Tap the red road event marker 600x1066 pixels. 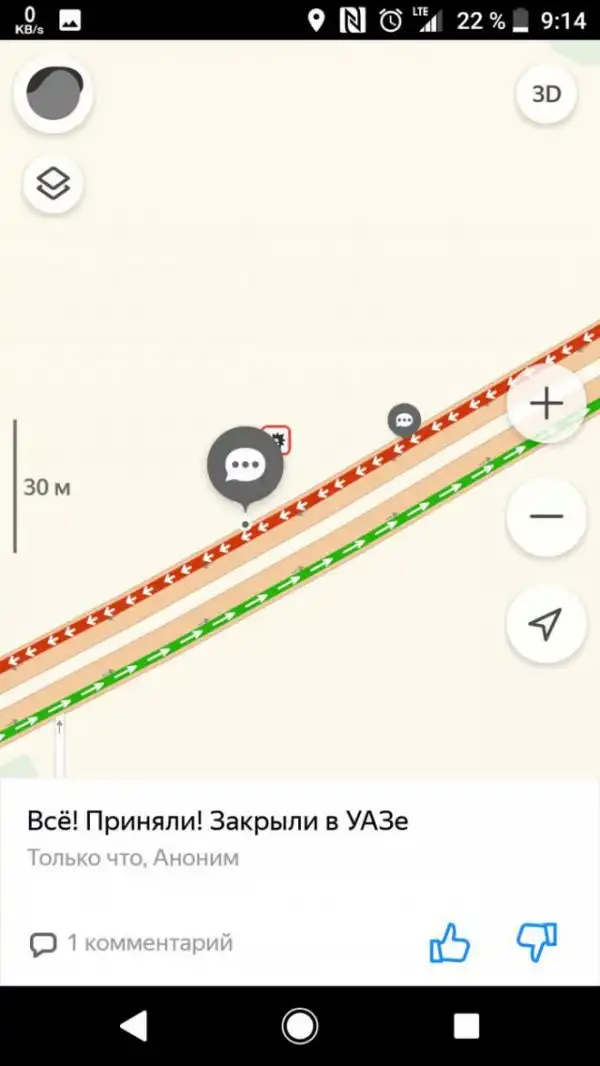(x=279, y=438)
